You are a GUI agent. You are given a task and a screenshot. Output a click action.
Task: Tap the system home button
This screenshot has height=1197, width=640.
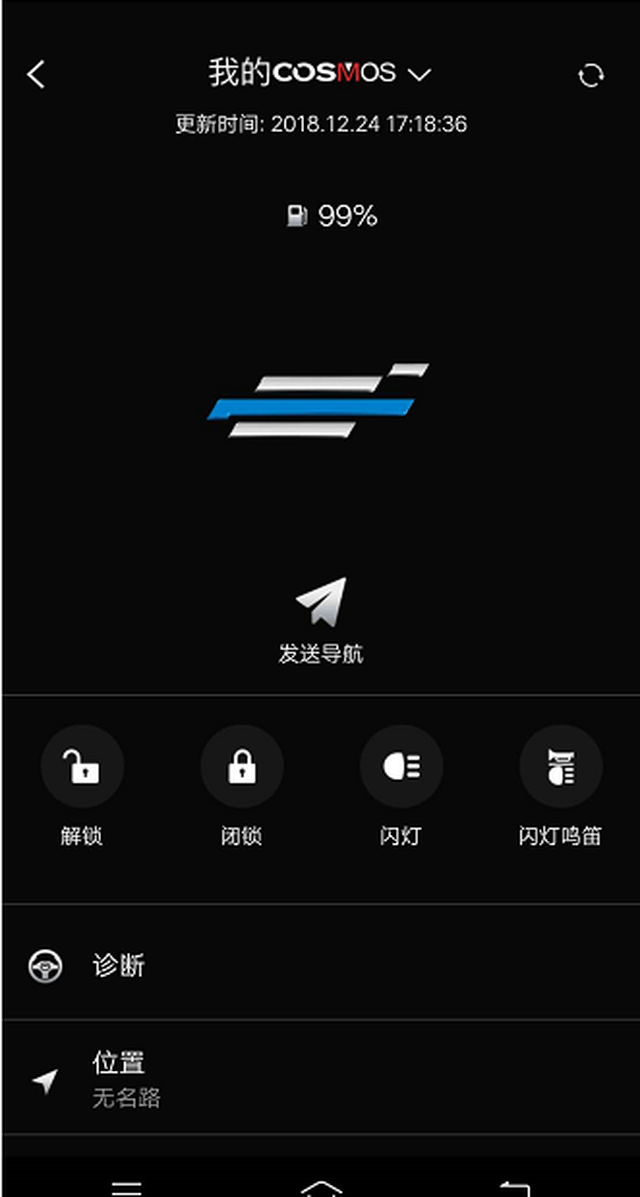[321, 1188]
